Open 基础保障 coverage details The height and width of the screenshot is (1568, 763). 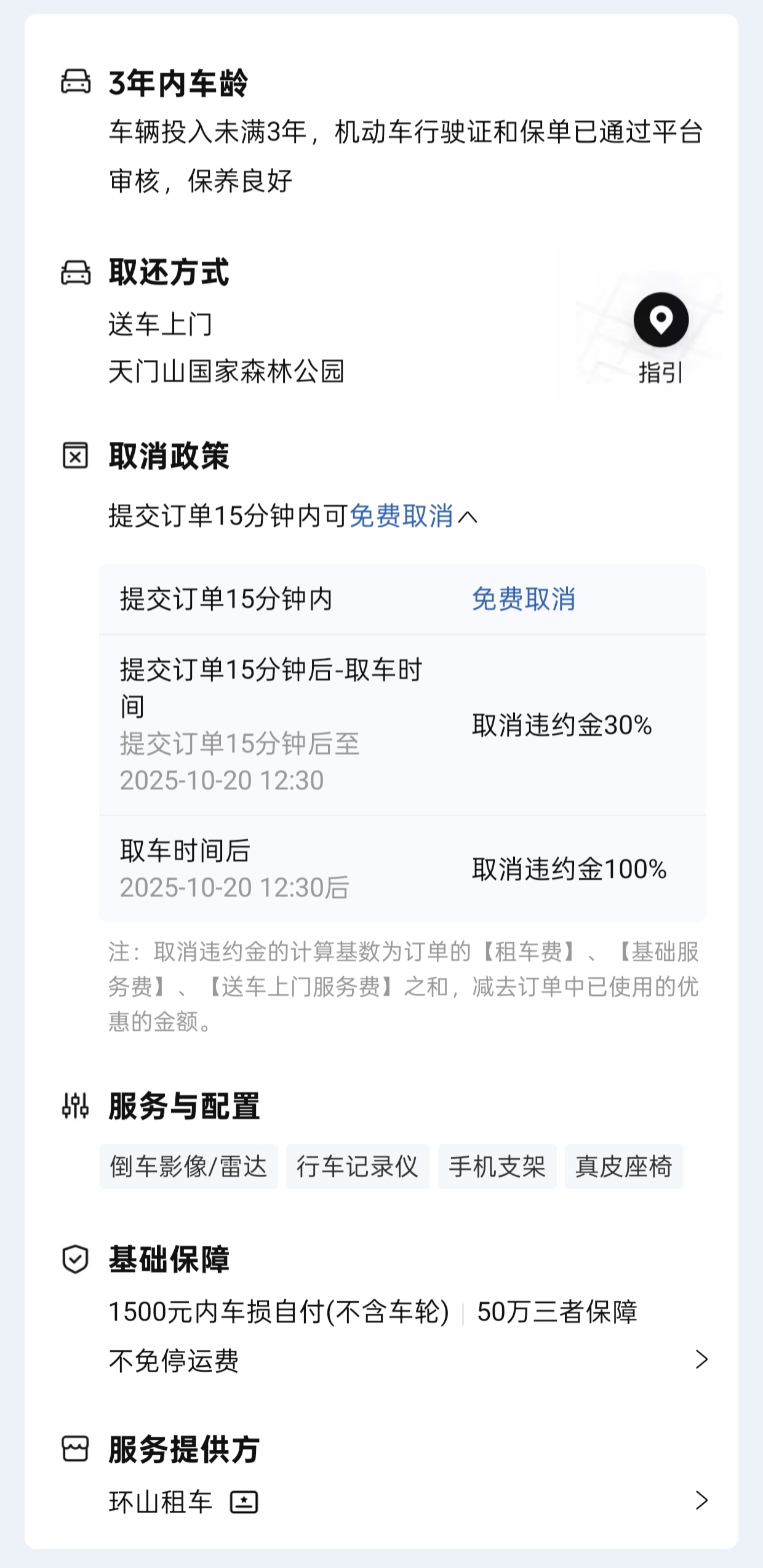coord(701,1359)
